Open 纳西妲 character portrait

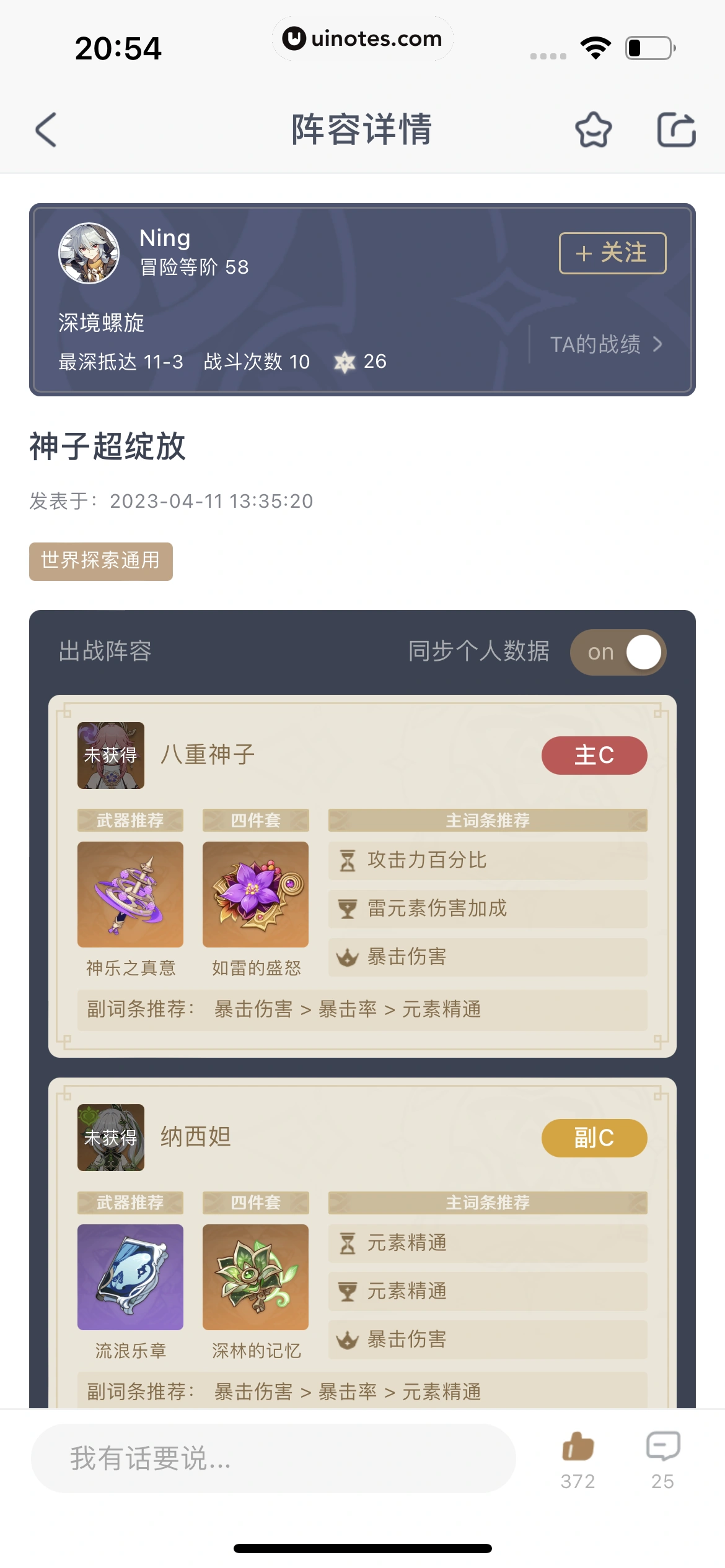[x=111, y=1138]
